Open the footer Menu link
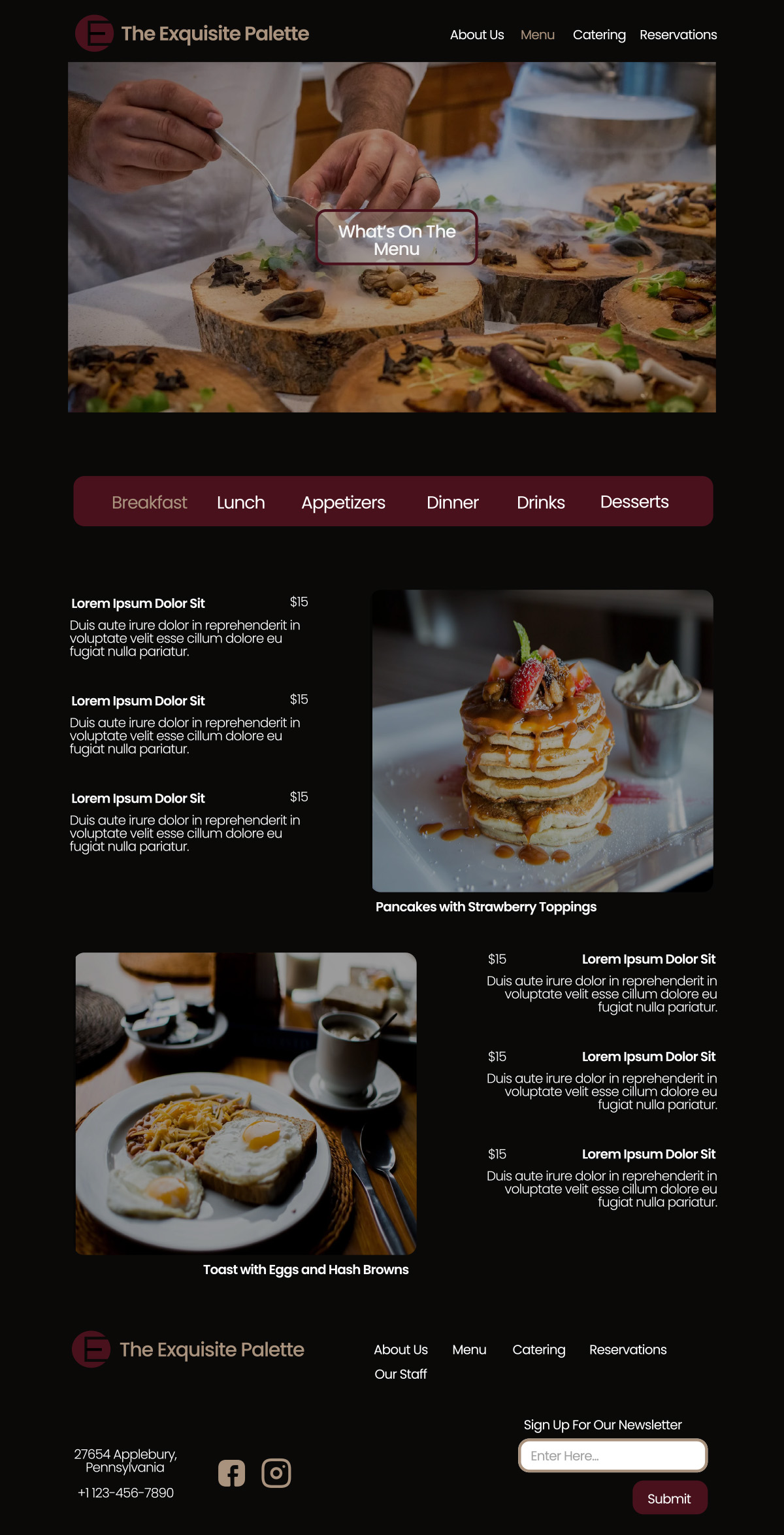Screen dimensions: 784x1535 [x=469, y=1349]
